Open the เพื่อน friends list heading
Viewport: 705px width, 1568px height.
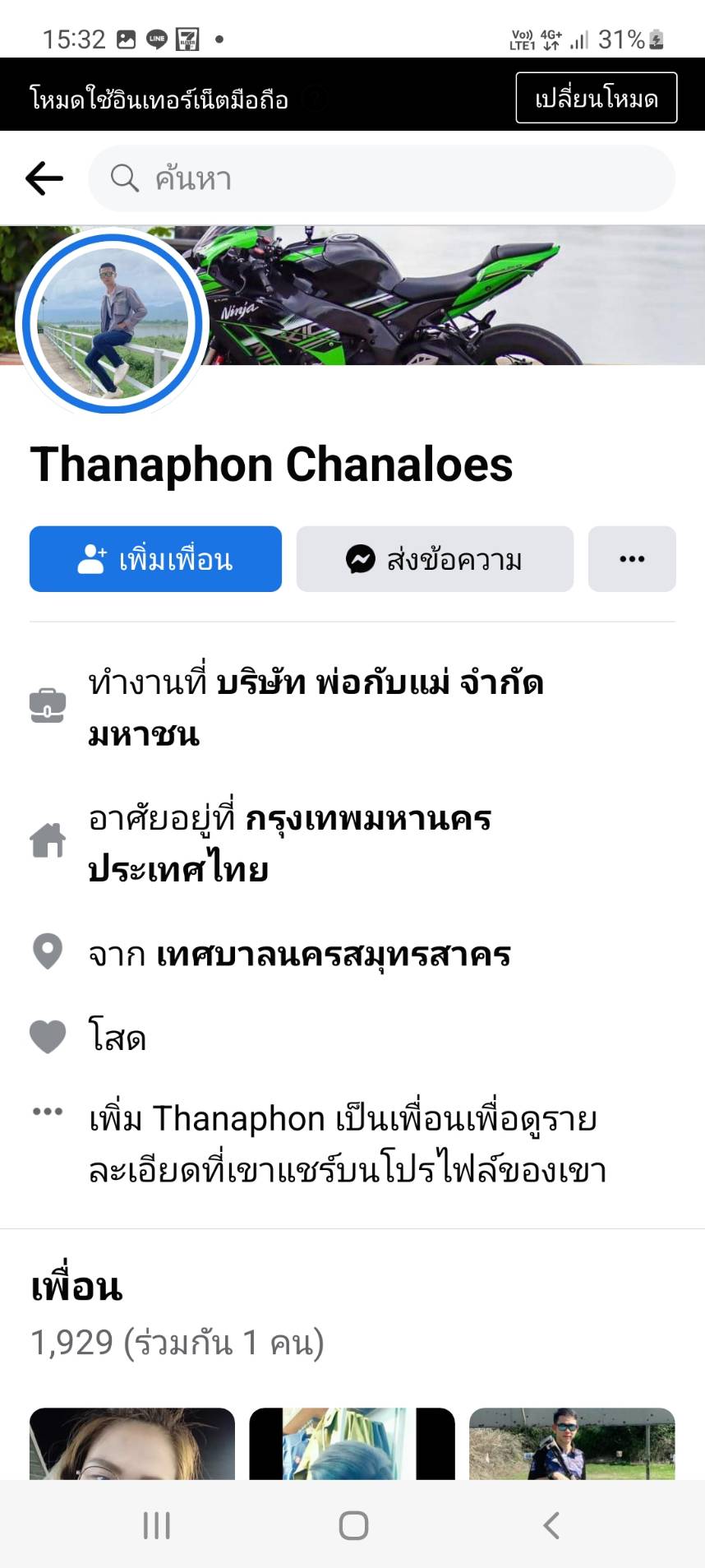tap(76, 1287)
